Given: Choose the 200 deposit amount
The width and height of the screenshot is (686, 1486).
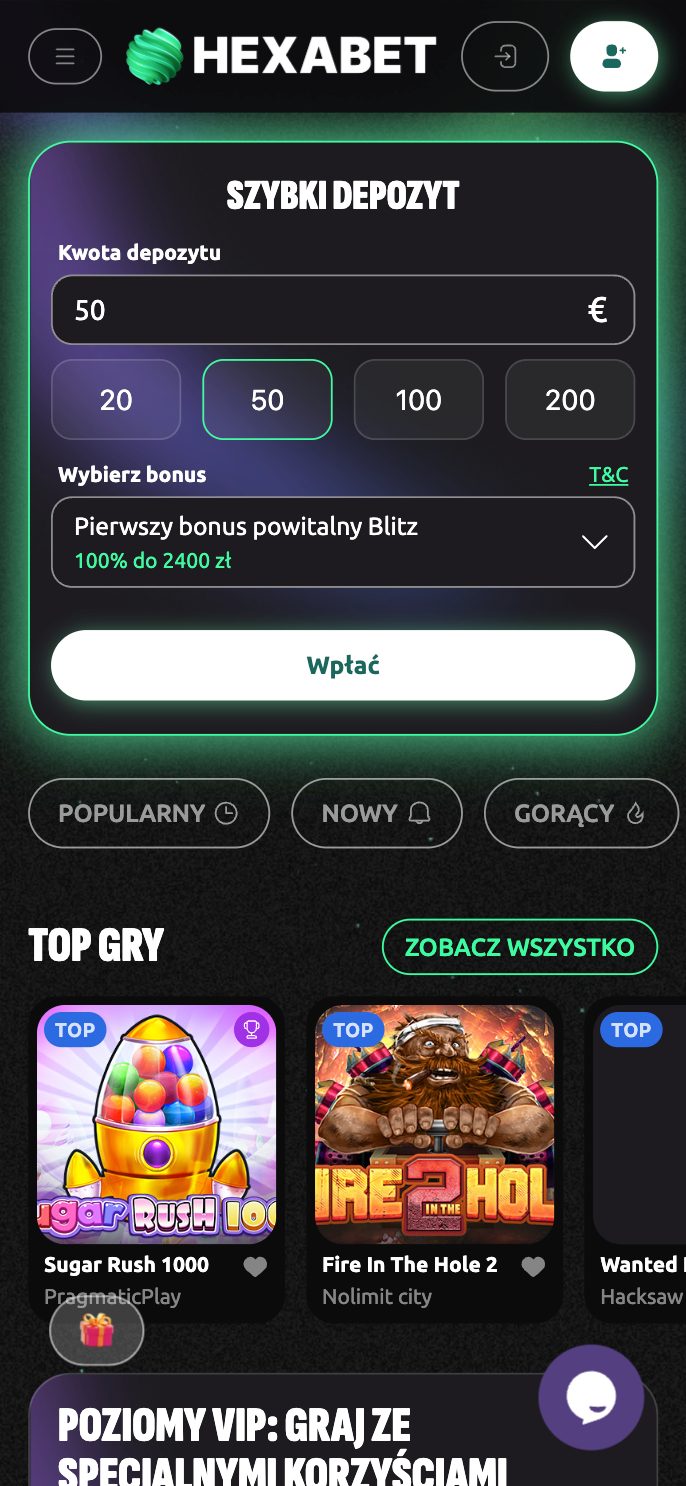Looking at the screenshot, I should pyautogui.click(x=570, y=400).
